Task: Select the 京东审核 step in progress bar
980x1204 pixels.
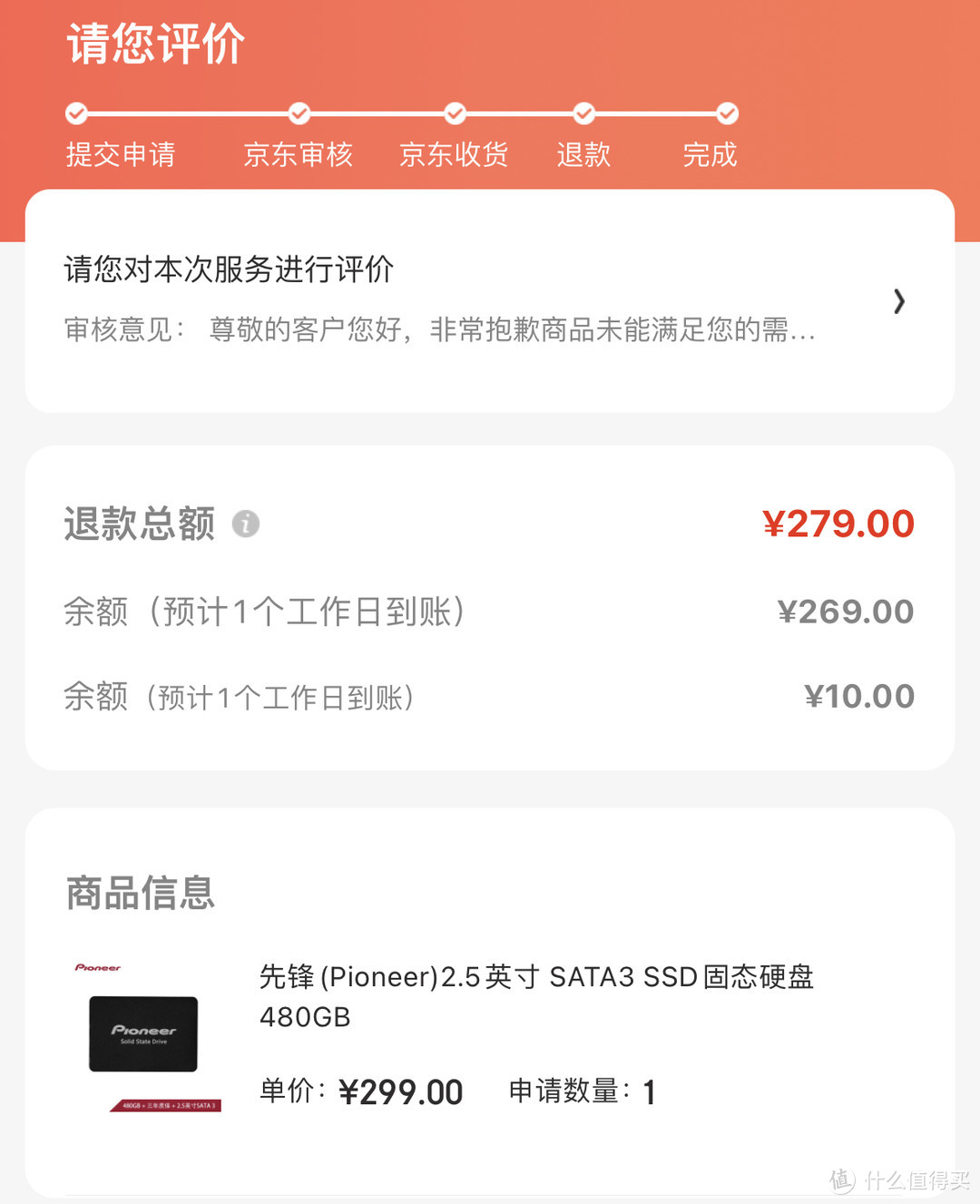Action: pyautogui.click(x=299, y=154)
